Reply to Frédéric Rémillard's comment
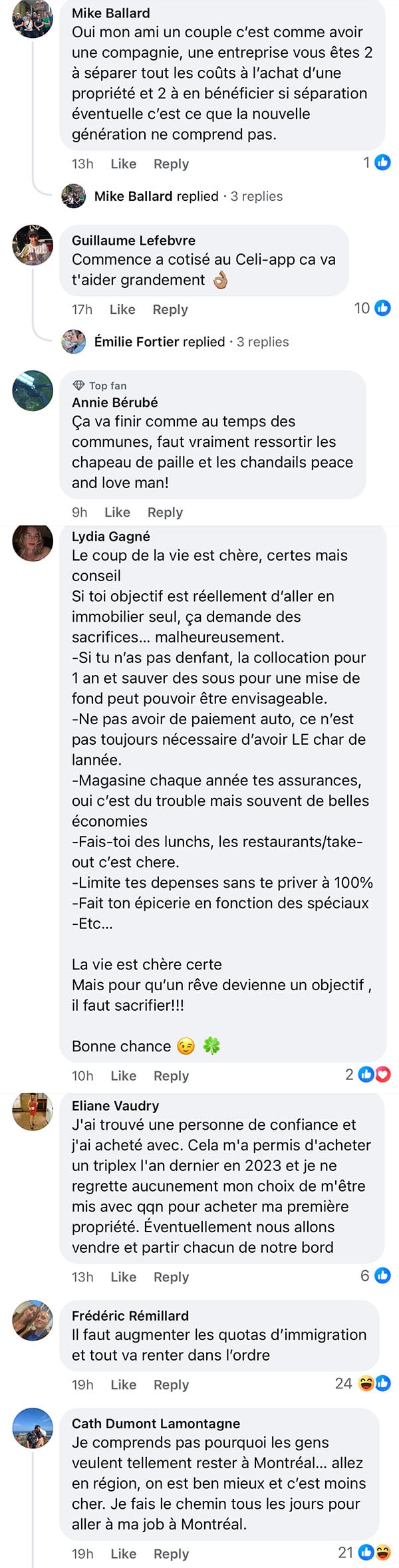The image size is (399, 1568). [x=171, y=1384]
